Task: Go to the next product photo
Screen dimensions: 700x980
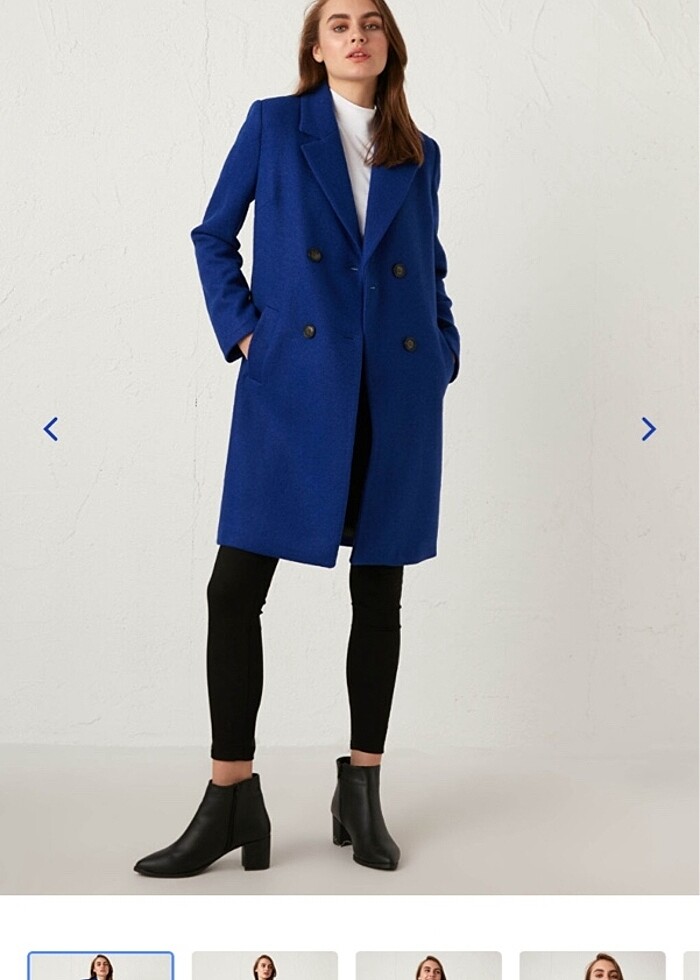Action: [648, 429]
